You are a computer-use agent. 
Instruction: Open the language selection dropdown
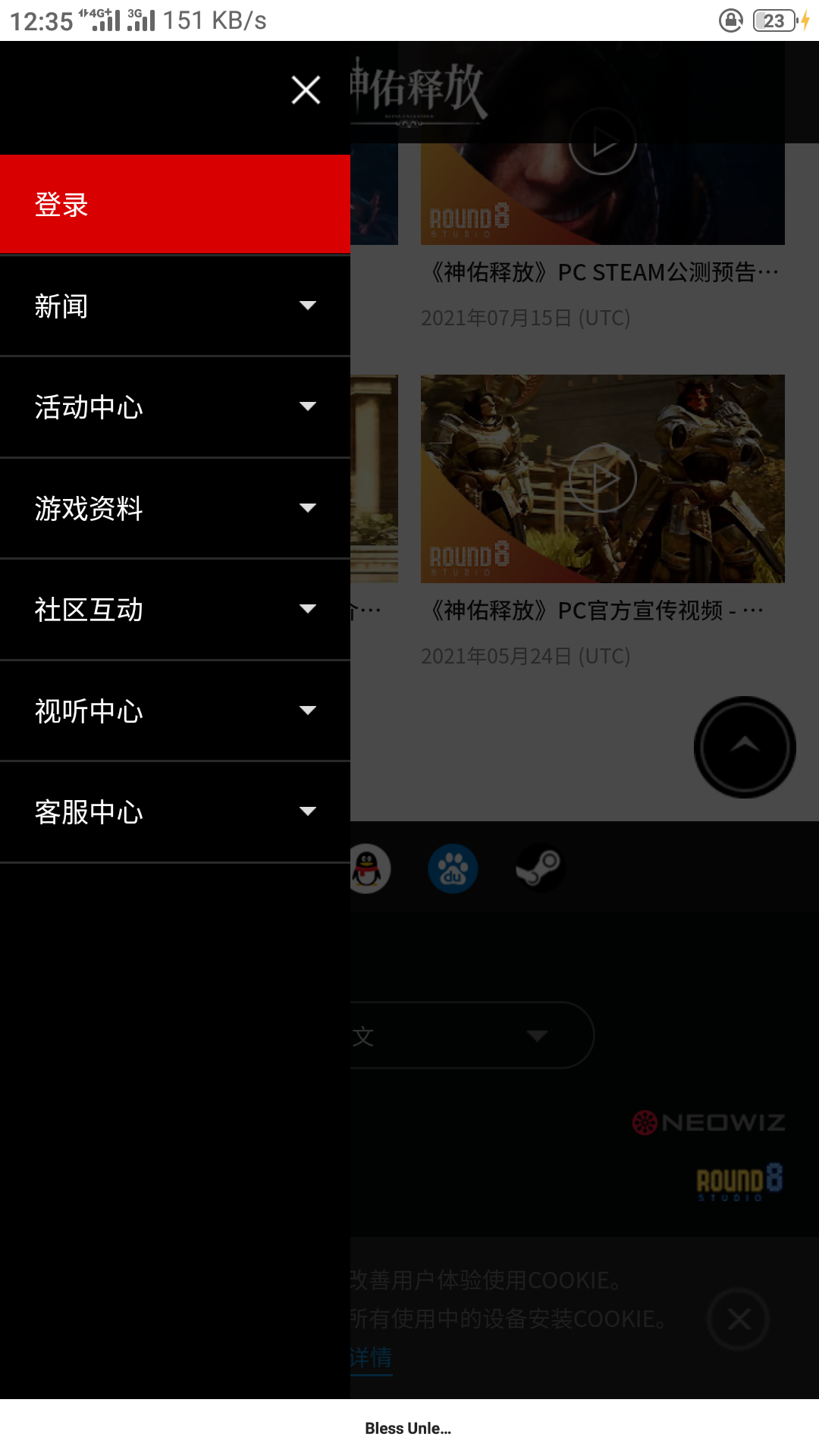[470, 1036]
